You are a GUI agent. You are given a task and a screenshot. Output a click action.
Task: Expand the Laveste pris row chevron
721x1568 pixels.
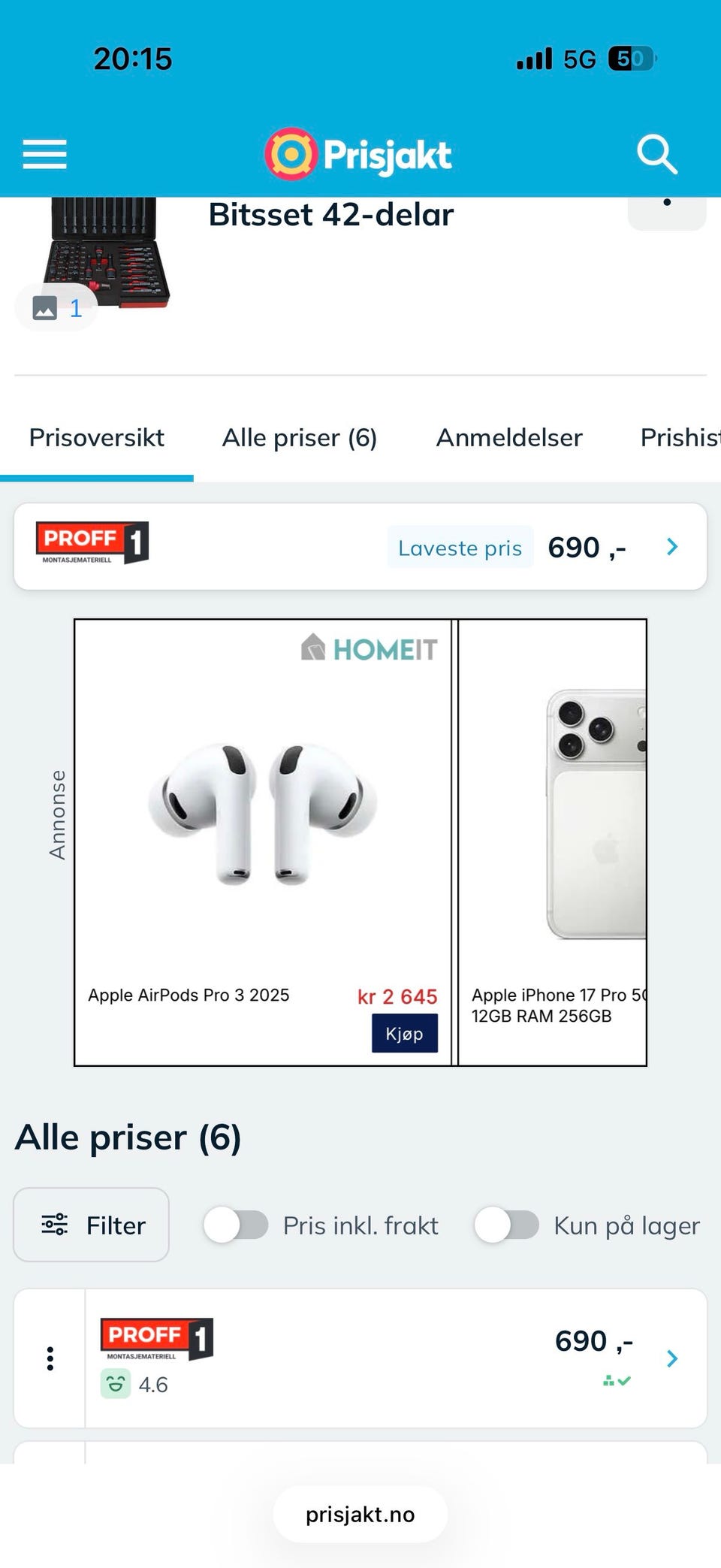[x=671, y=546]
